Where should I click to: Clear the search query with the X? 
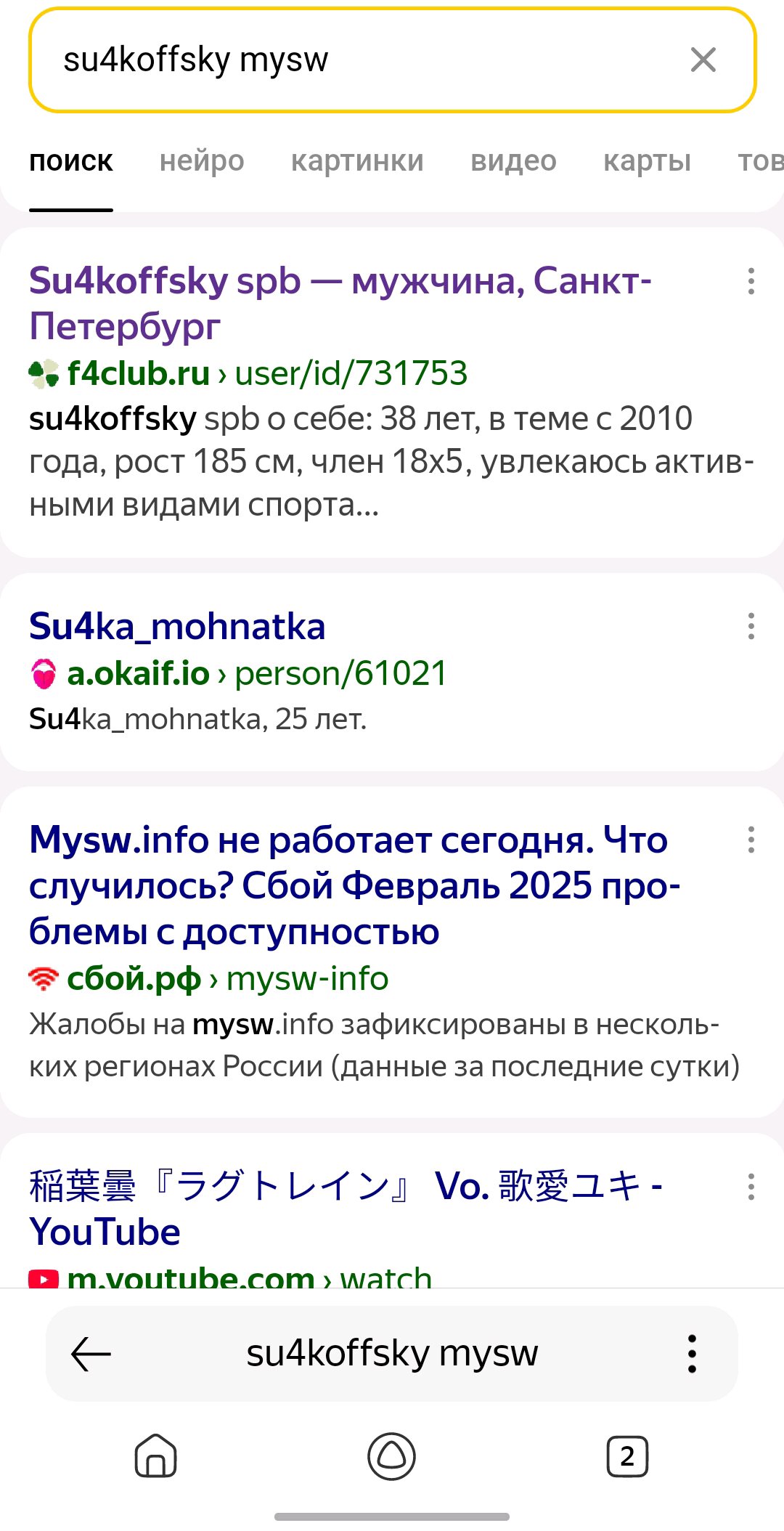[x=703, y=60]
